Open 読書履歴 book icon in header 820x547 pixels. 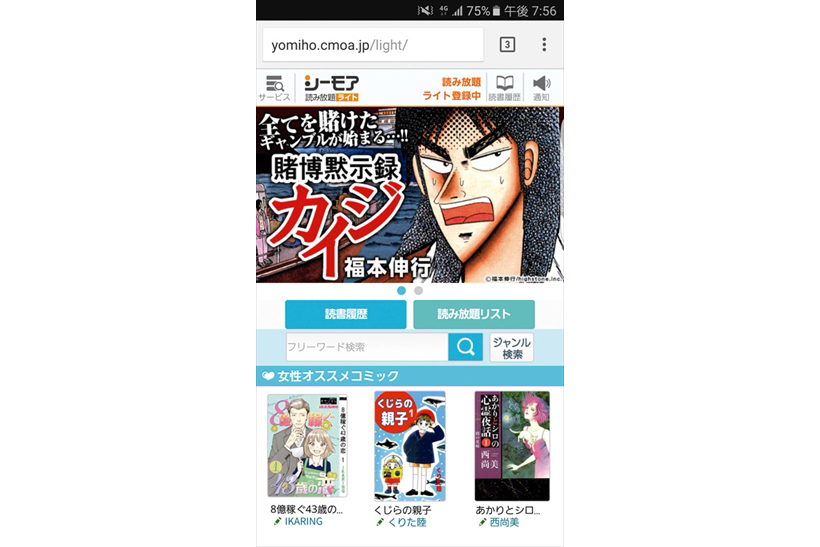[505, 88]
